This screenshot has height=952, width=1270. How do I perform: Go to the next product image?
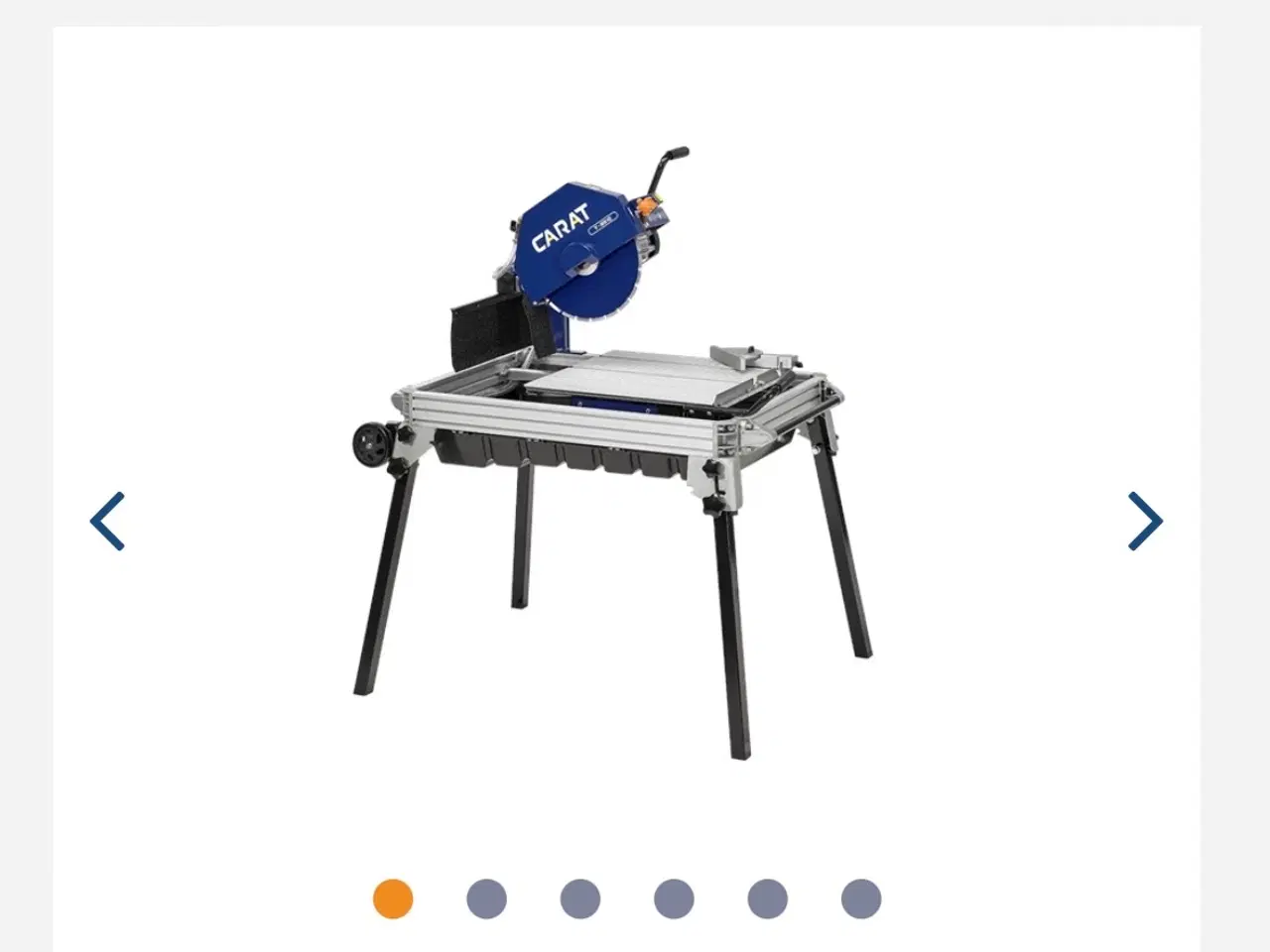tap(1145, 521)
